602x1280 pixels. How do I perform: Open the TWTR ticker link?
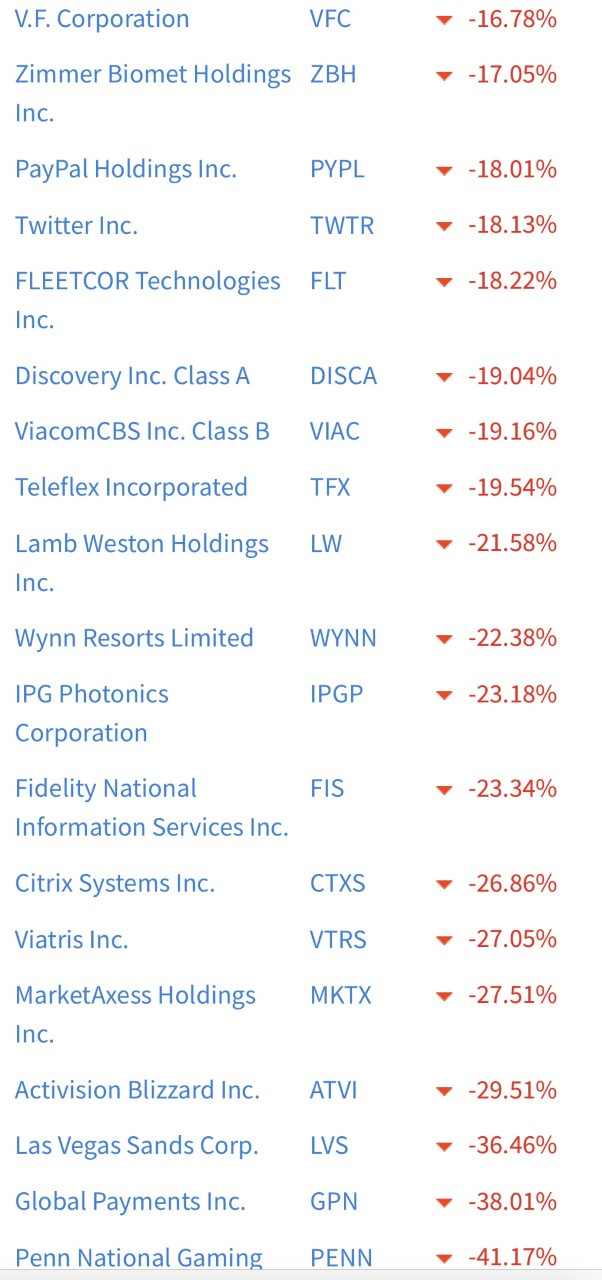click(x=342, y=225)
